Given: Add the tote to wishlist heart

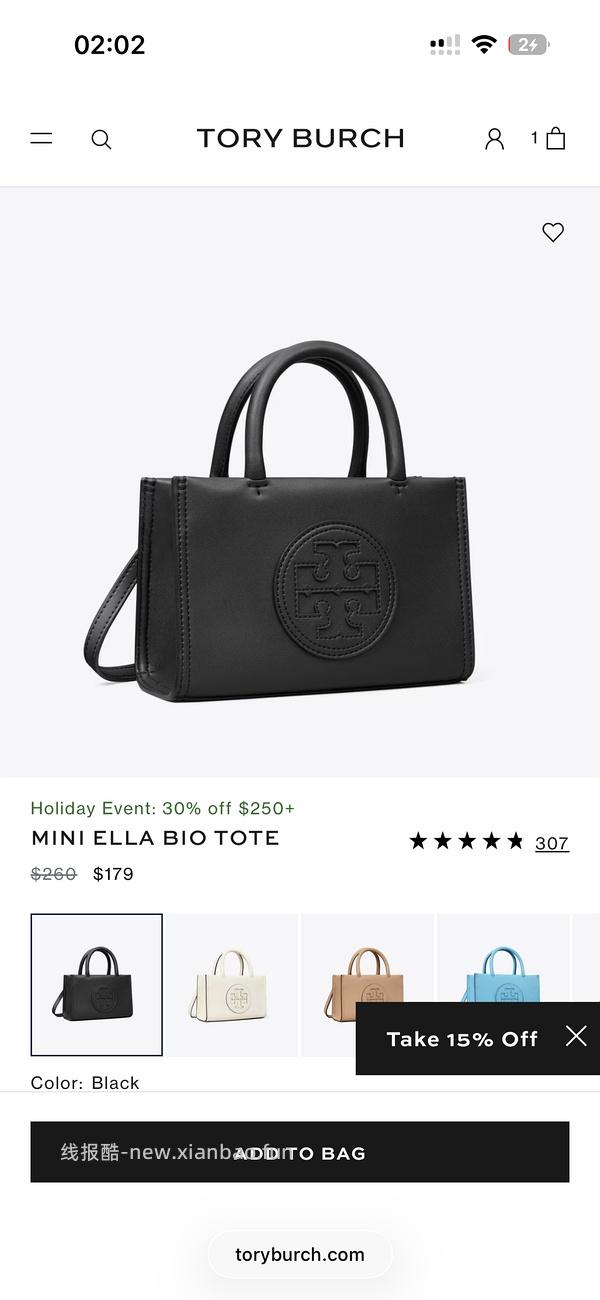Looking at the screenshot, I should (553, 232).
